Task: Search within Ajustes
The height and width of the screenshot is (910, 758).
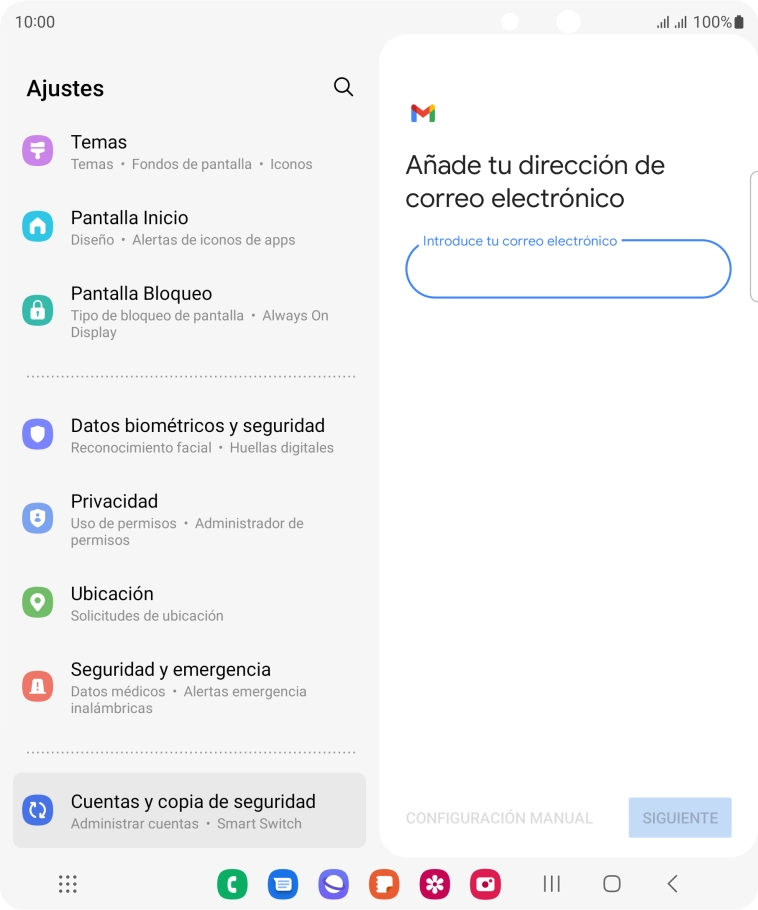Action: click(x=343, y=87)
